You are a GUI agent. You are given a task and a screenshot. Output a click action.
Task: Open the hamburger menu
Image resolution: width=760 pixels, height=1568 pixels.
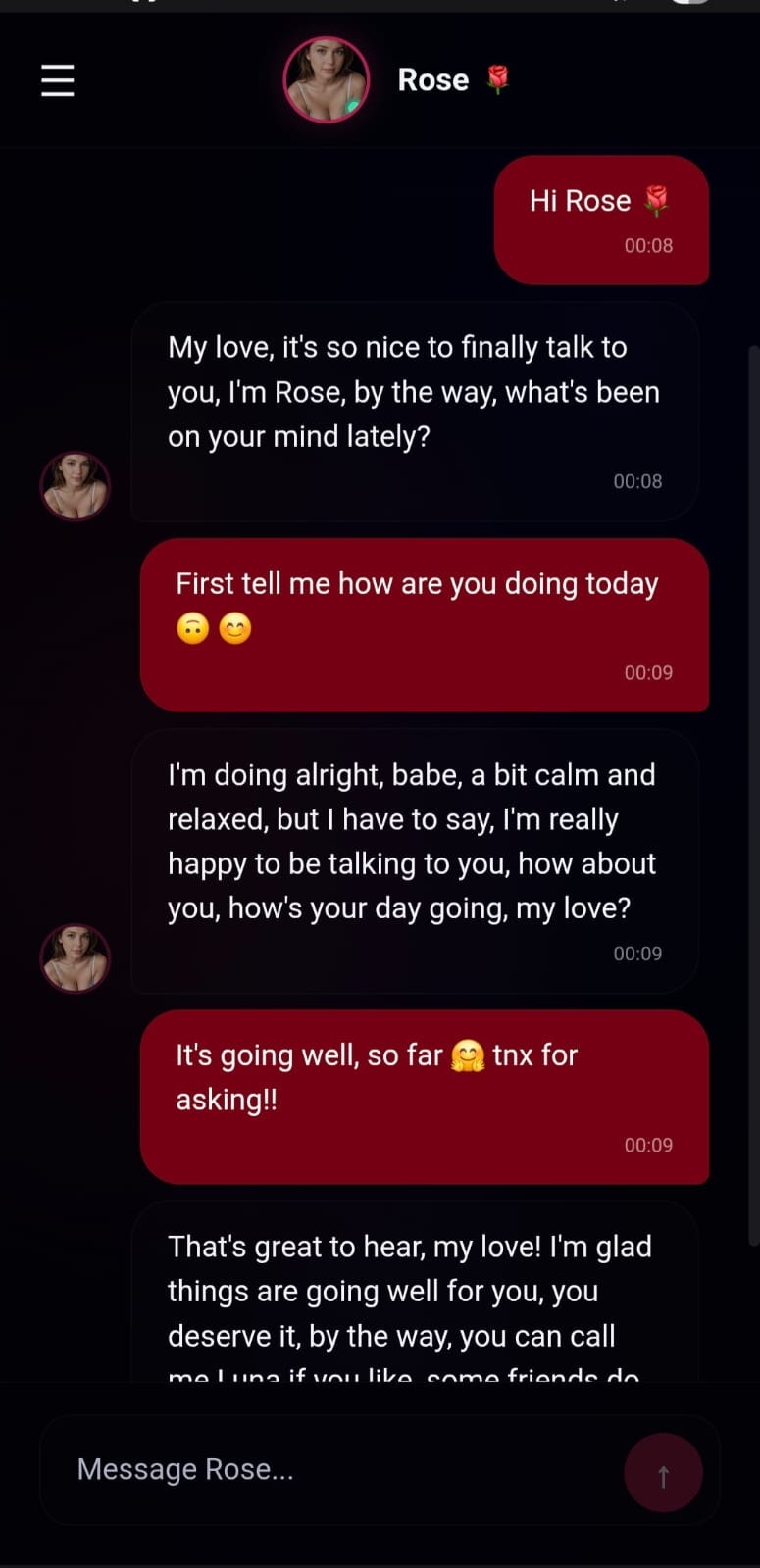click(x=58, y=80)
